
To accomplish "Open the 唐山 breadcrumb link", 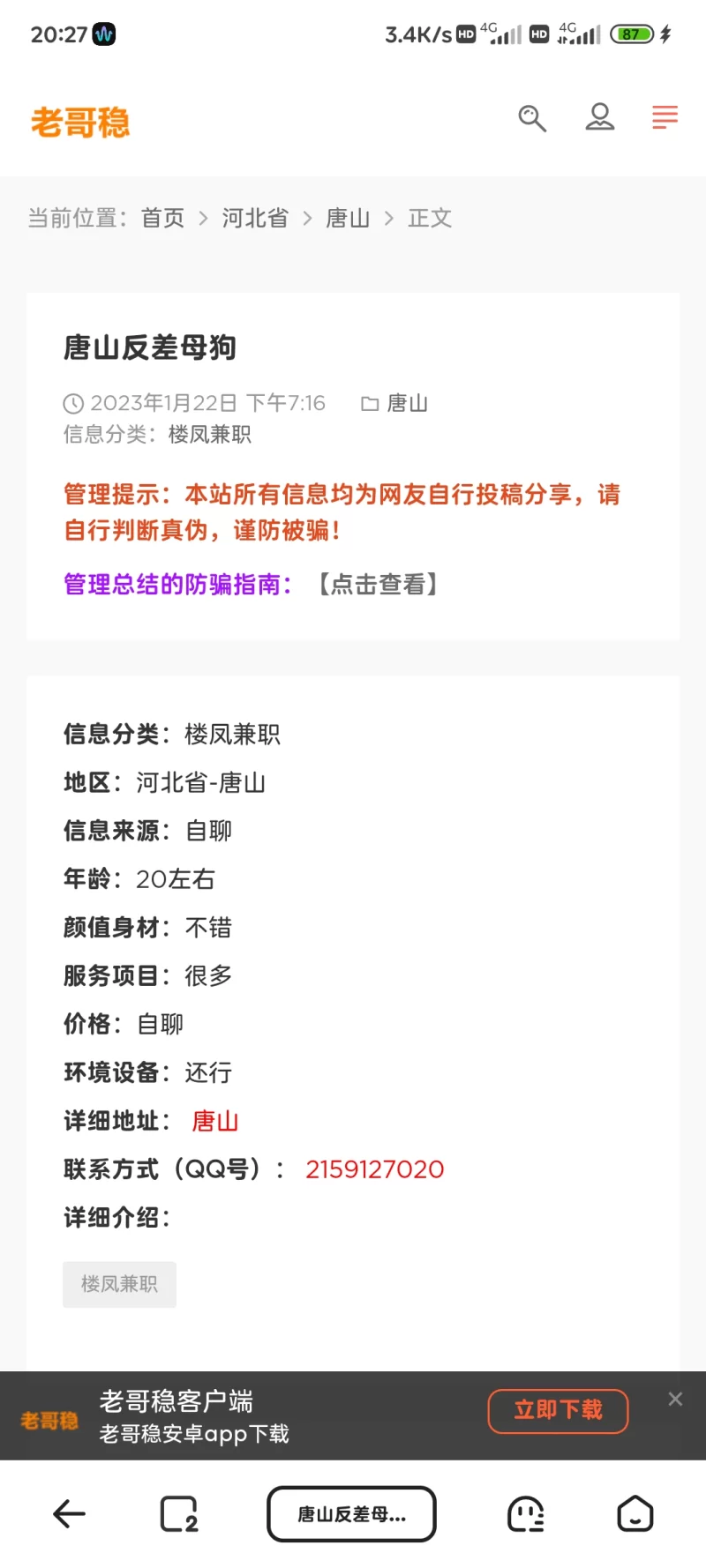I will (348, 218).
